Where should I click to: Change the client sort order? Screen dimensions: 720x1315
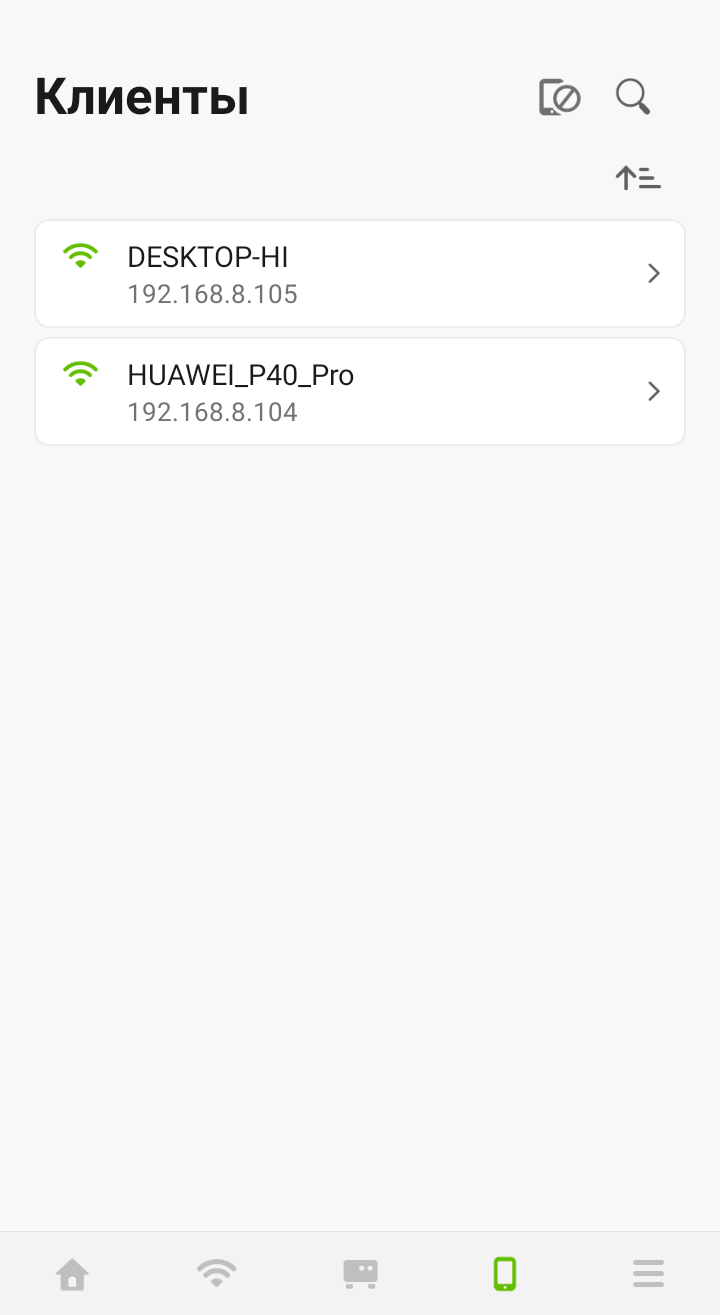coord(638,178)
